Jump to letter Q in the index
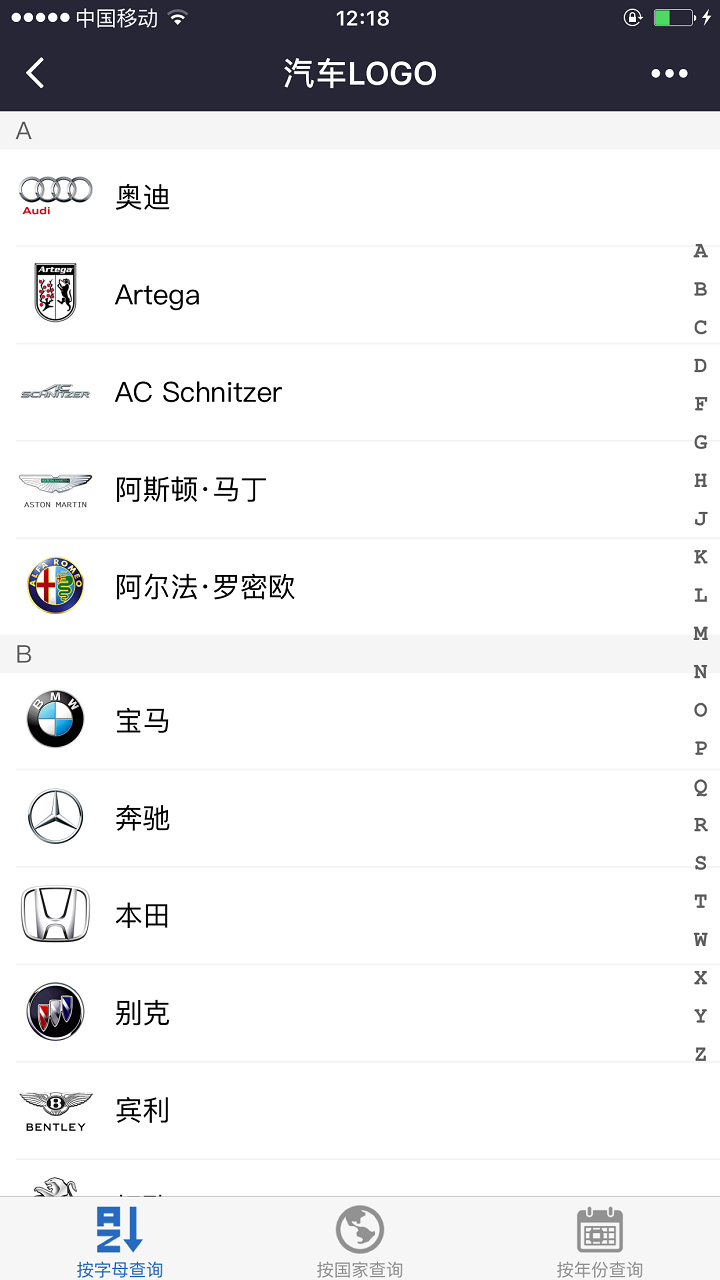Viewport: 720px width, 1280px height. point(701,787)
